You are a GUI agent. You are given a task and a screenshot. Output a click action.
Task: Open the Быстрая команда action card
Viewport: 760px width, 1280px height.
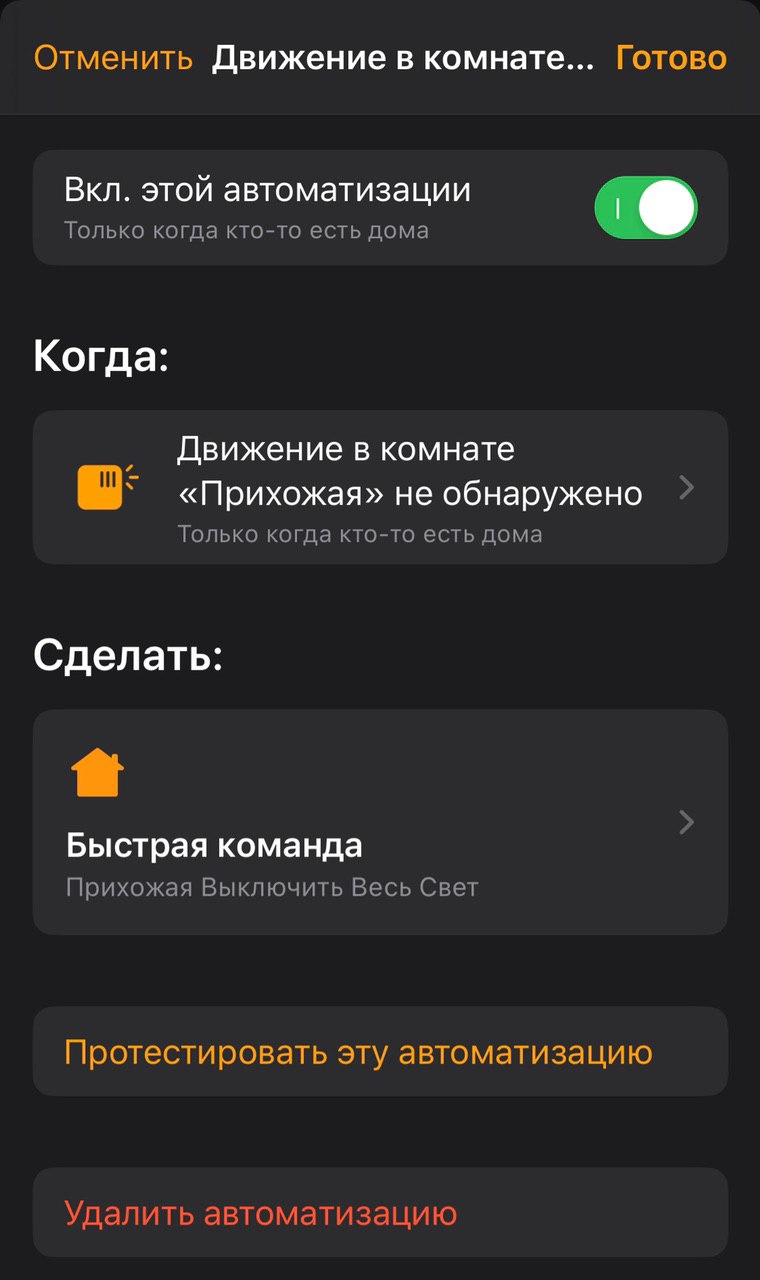pos(380,822)
